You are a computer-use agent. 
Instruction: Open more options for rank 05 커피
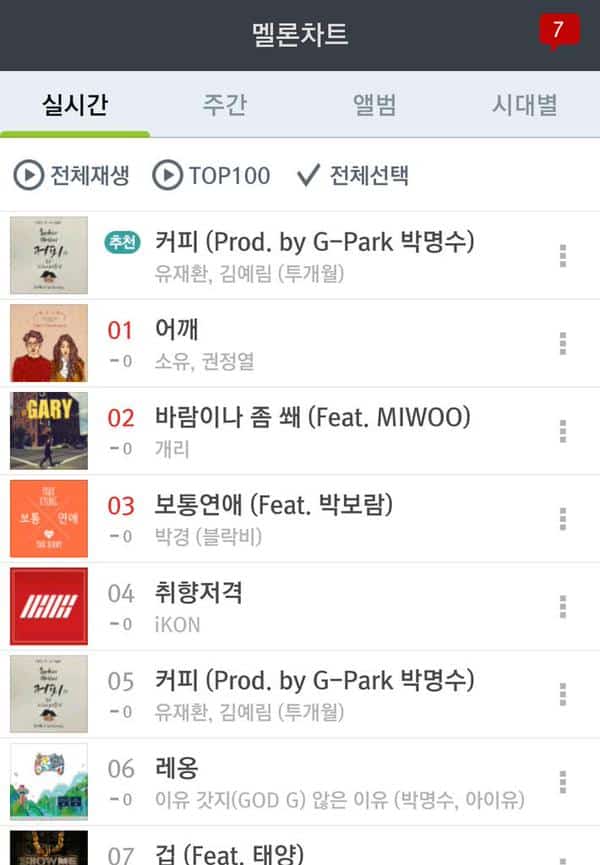[563, 695]
